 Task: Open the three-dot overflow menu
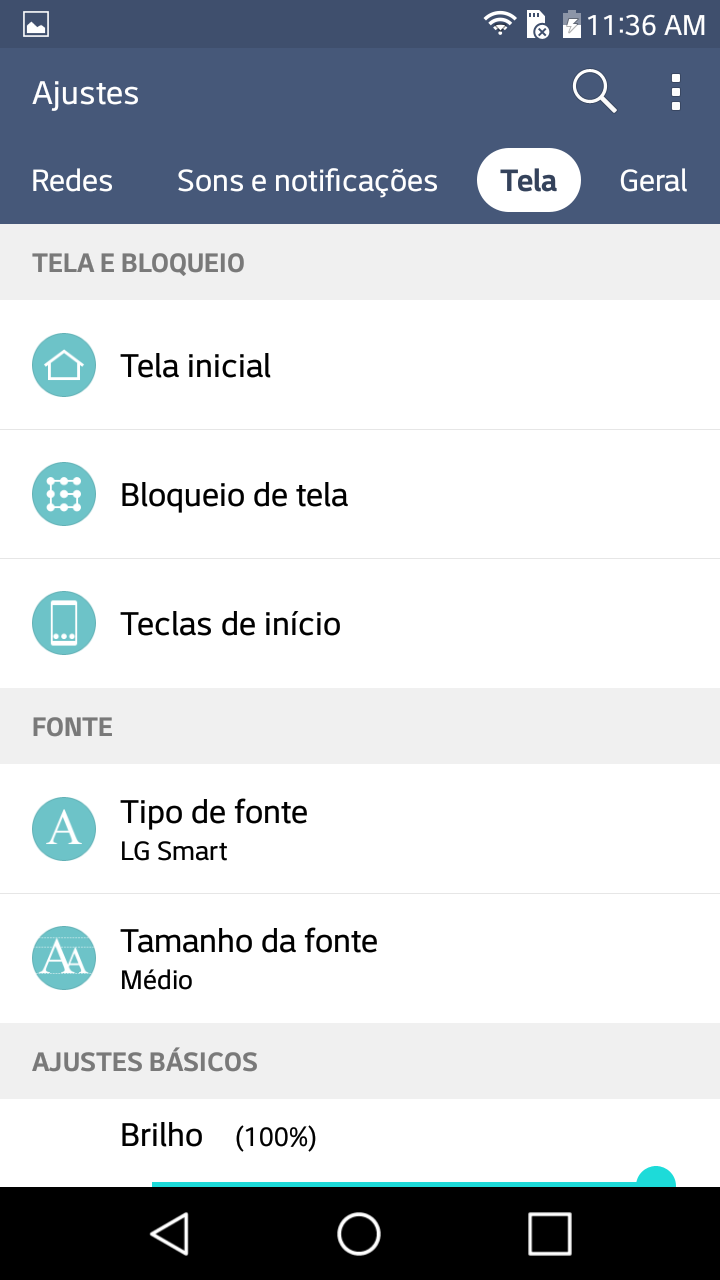(x=676, y=92)
